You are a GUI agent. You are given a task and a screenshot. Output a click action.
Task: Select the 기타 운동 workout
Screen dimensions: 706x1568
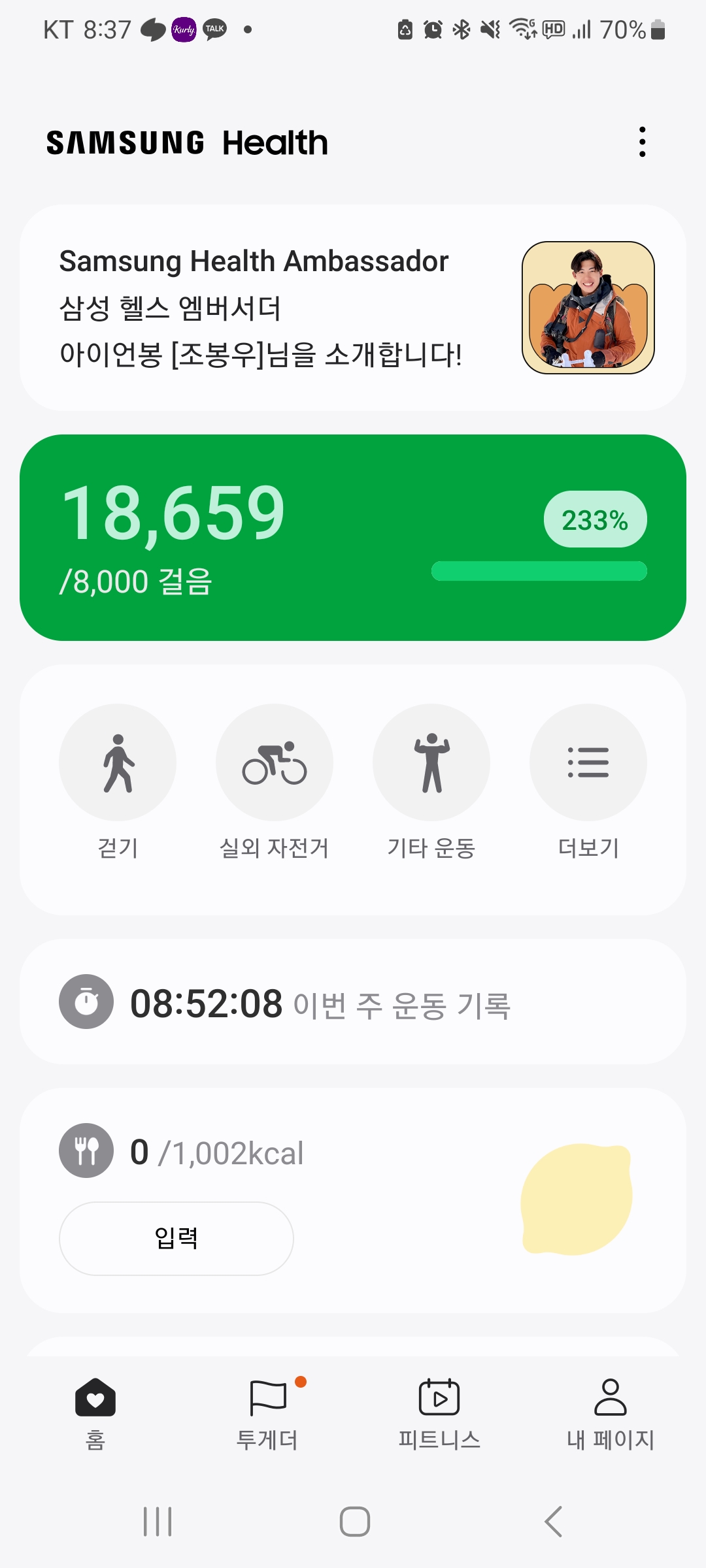point(431,762)
